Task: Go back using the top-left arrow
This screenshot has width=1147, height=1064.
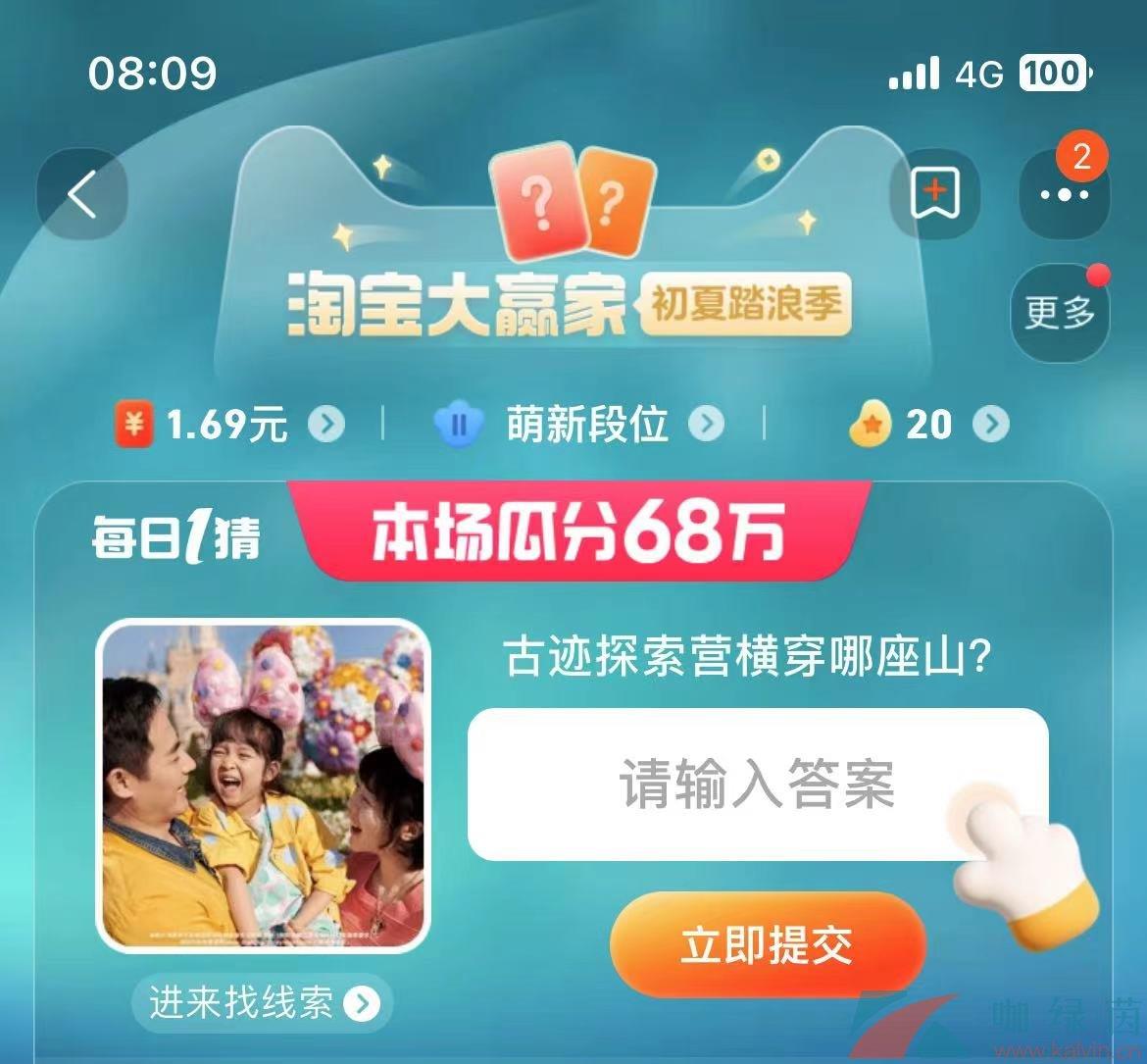Action: pyautogui.click(x=82, y=194)
